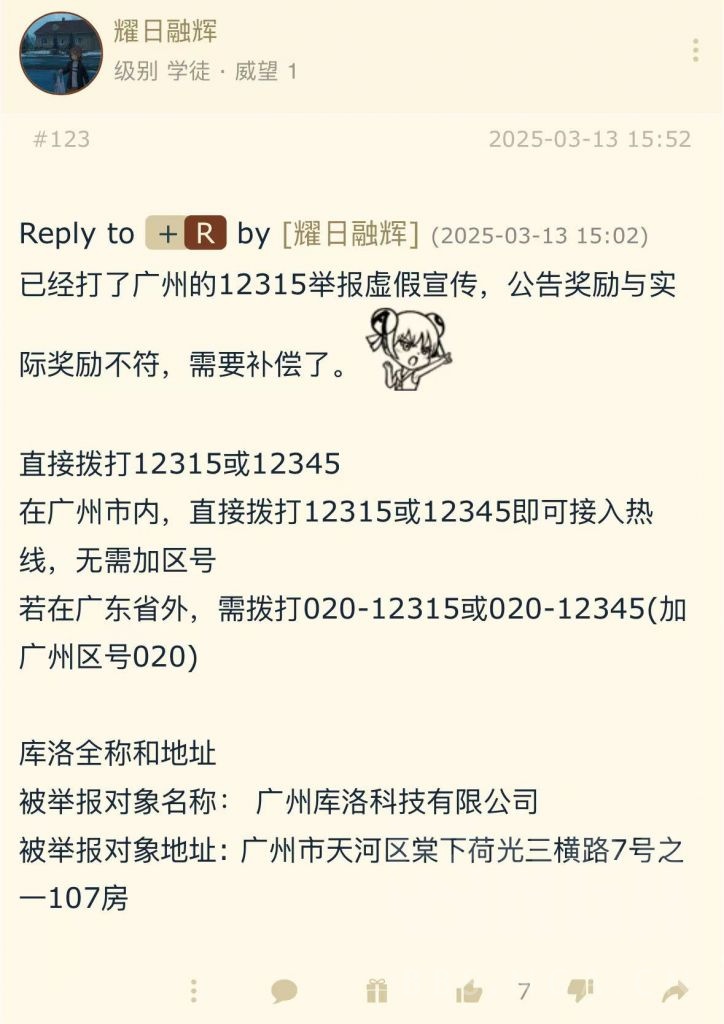Open the post number #123 link
This screenshot has width=724, height=1024.
tap(61, 139)
